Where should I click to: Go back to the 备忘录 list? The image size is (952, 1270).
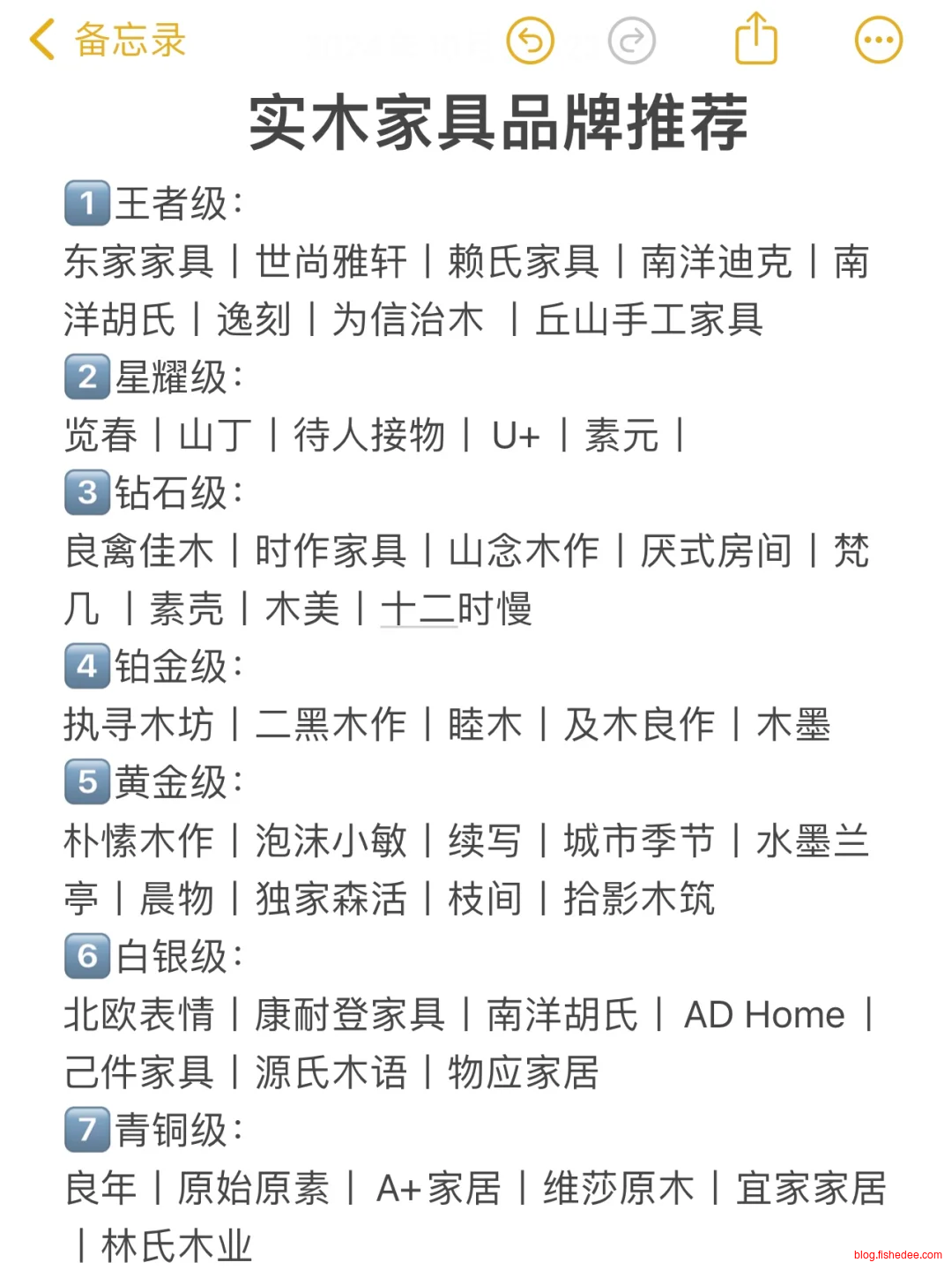(x=106, y=41)
